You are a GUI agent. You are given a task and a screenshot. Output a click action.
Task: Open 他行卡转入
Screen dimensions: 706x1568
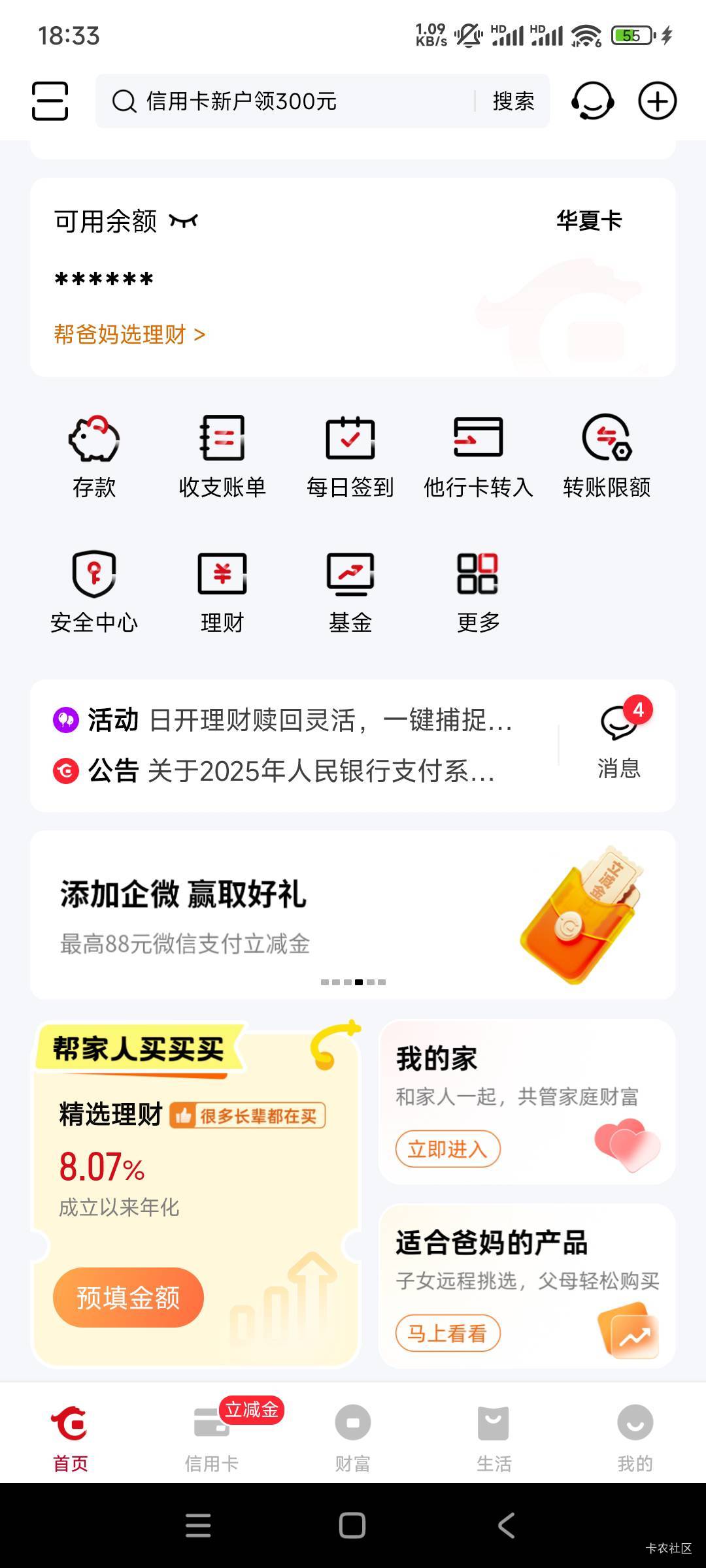479,455
